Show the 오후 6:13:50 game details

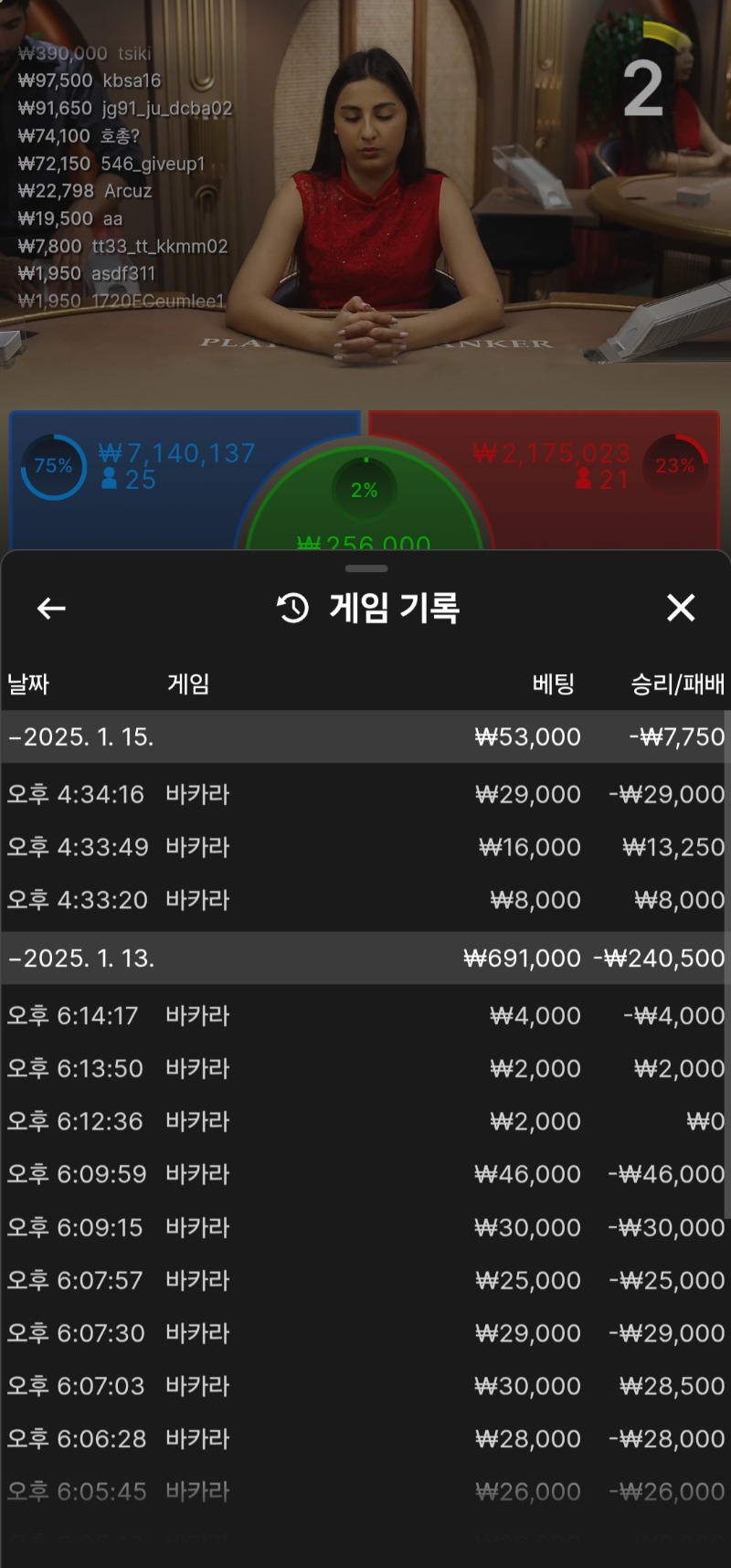point(365,1068)
